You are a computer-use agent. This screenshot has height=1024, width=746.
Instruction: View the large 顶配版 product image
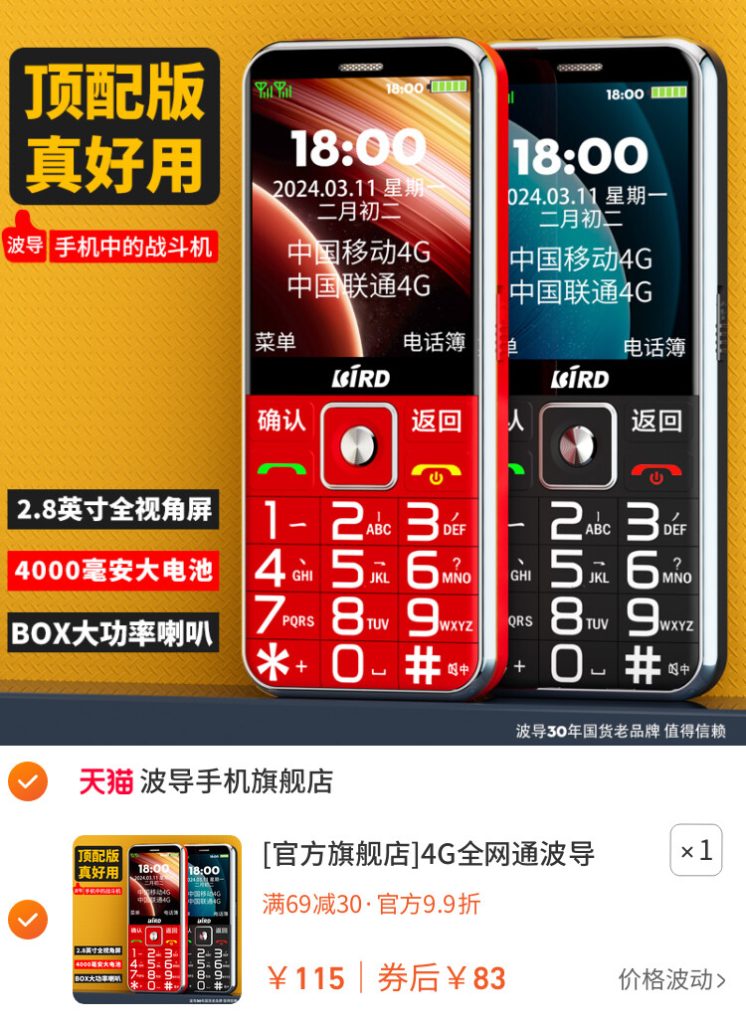pyautogui.click(x=373, y=370)
